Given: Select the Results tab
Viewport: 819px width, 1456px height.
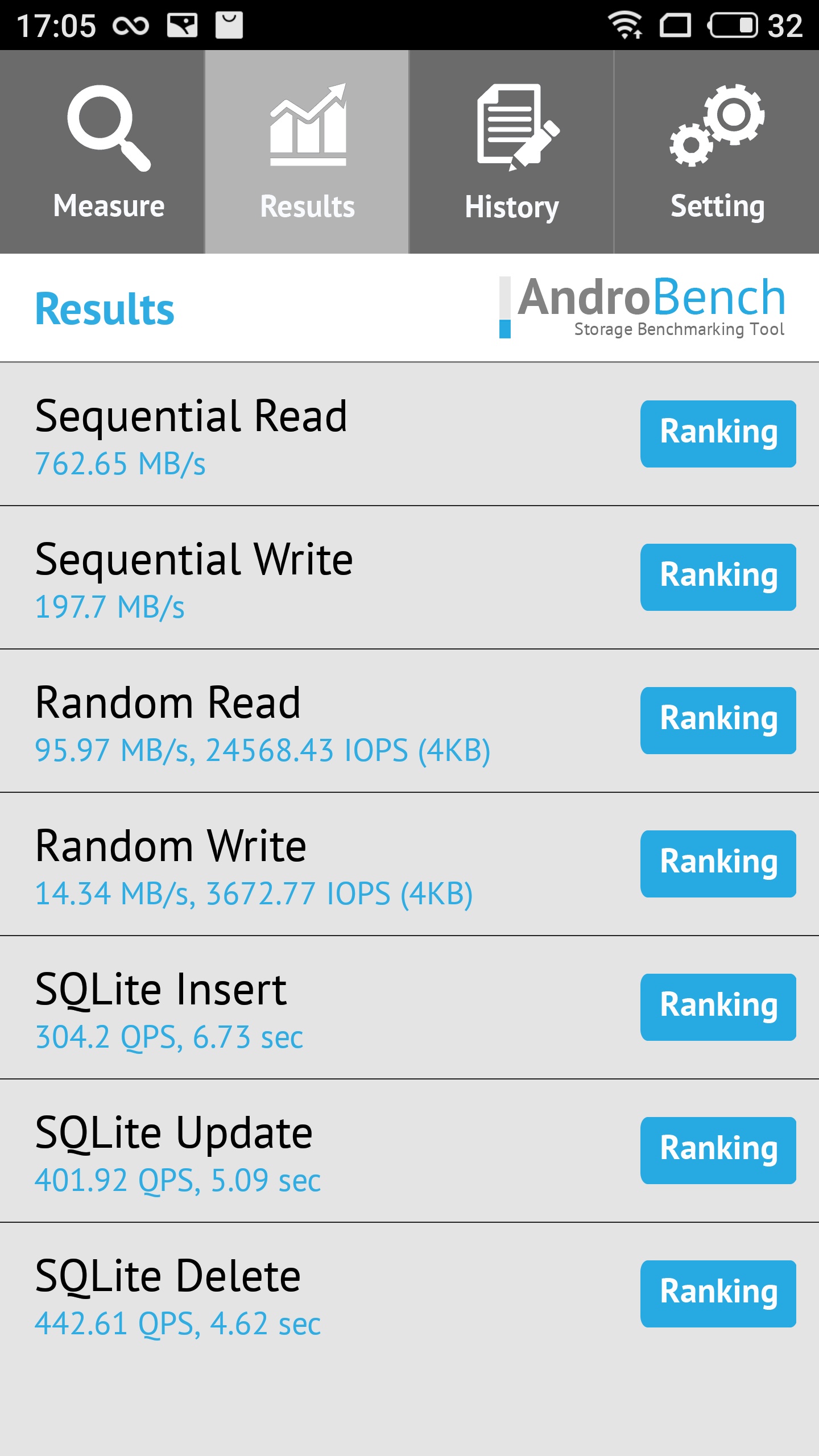Looking at the screenshot, I should (307, 152).
